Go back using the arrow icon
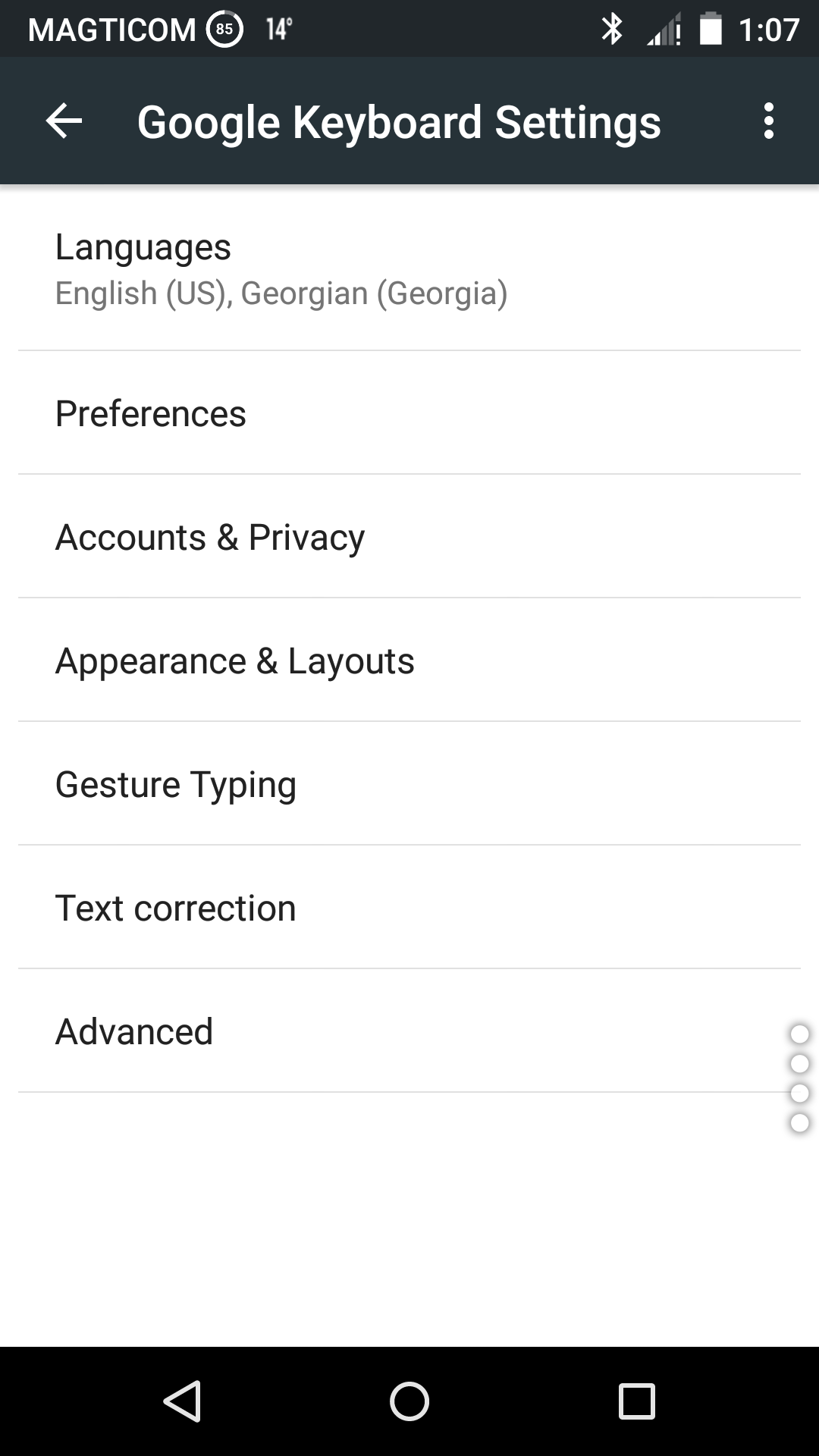The height and width of the screenshot is (1456, 819). (x=64, y=121)
